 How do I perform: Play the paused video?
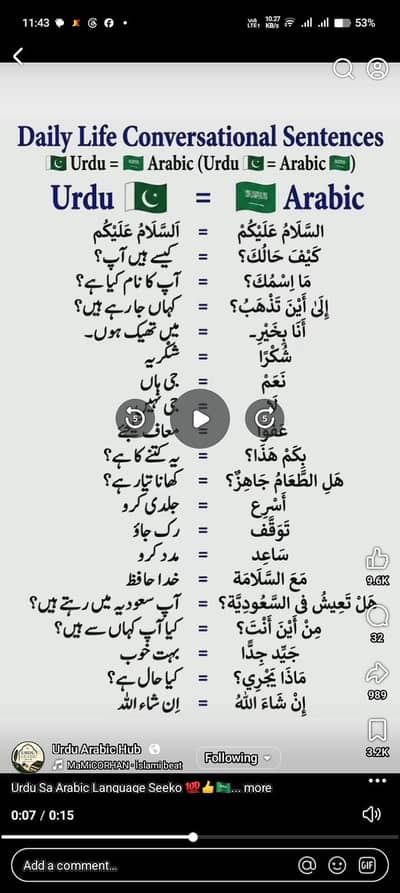(x=200, y=419)
